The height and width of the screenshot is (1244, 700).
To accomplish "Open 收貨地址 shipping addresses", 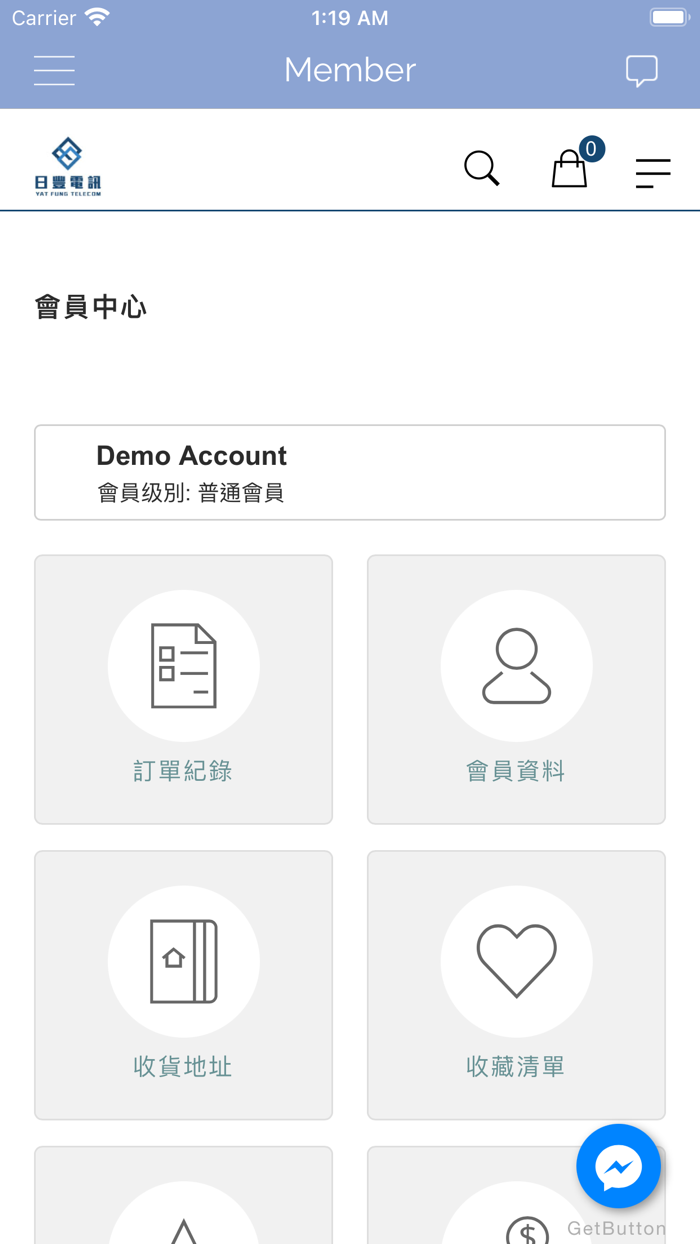I will pos(183,985).
